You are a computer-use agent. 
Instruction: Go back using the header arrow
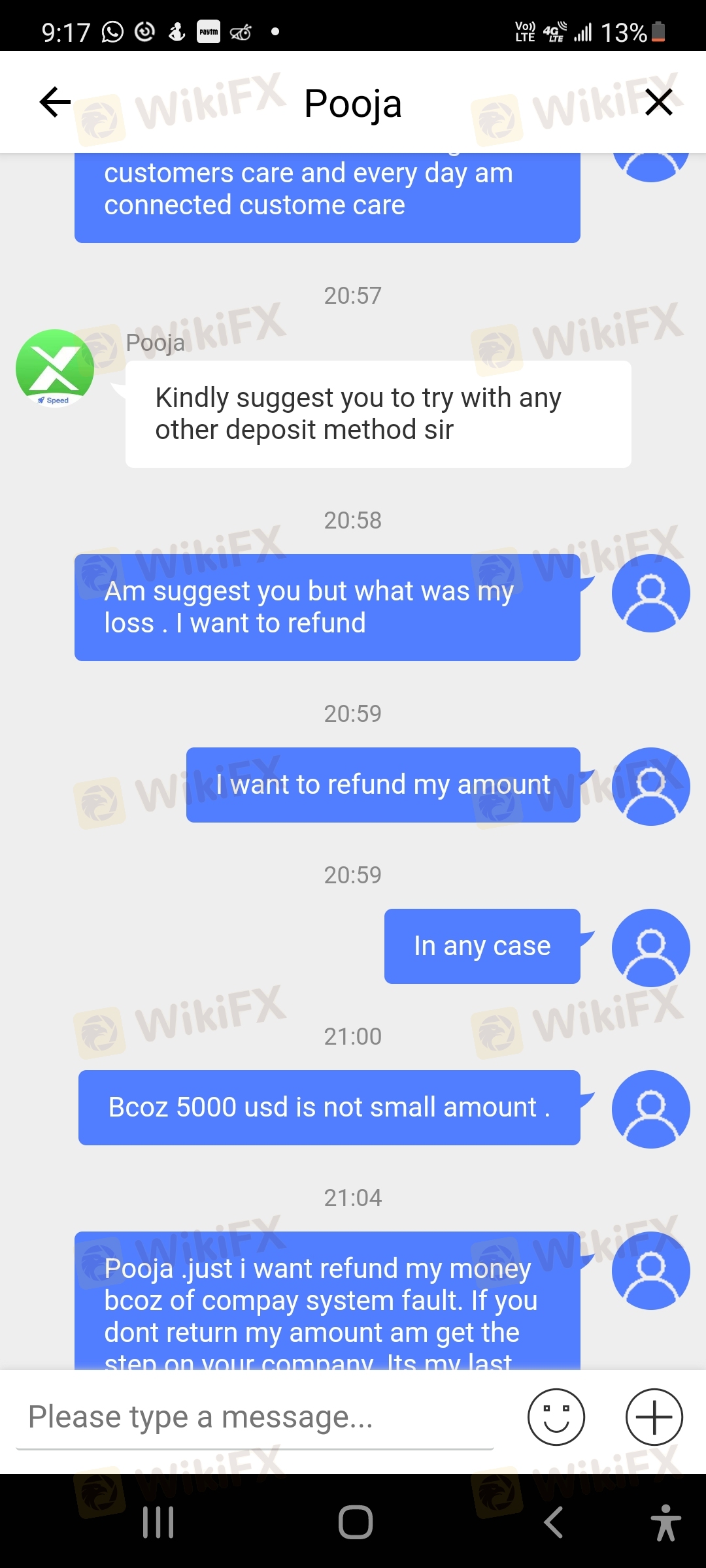(55, 102)
